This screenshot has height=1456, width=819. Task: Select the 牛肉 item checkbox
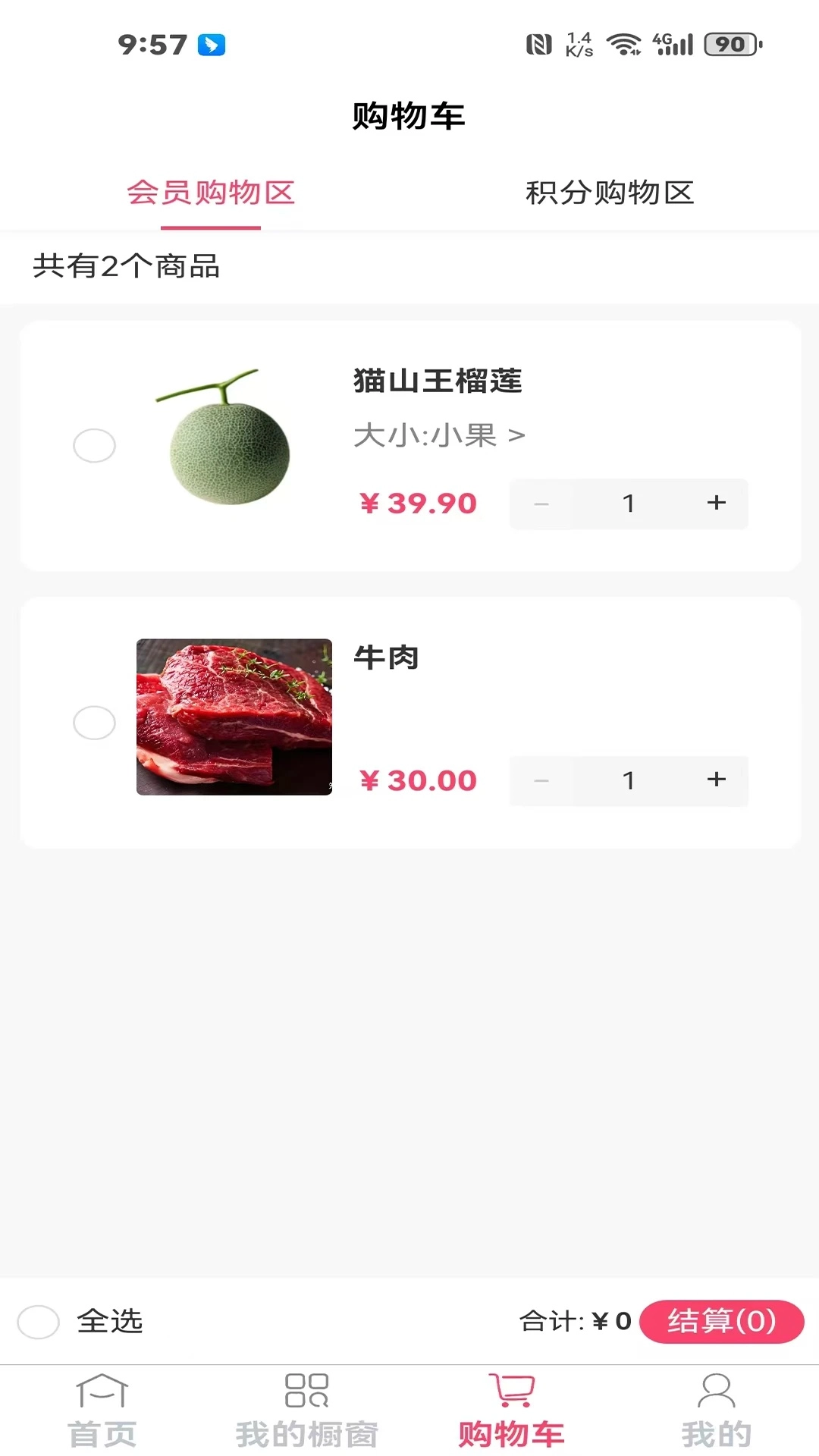pyautogui.click(x=94, y=723)
